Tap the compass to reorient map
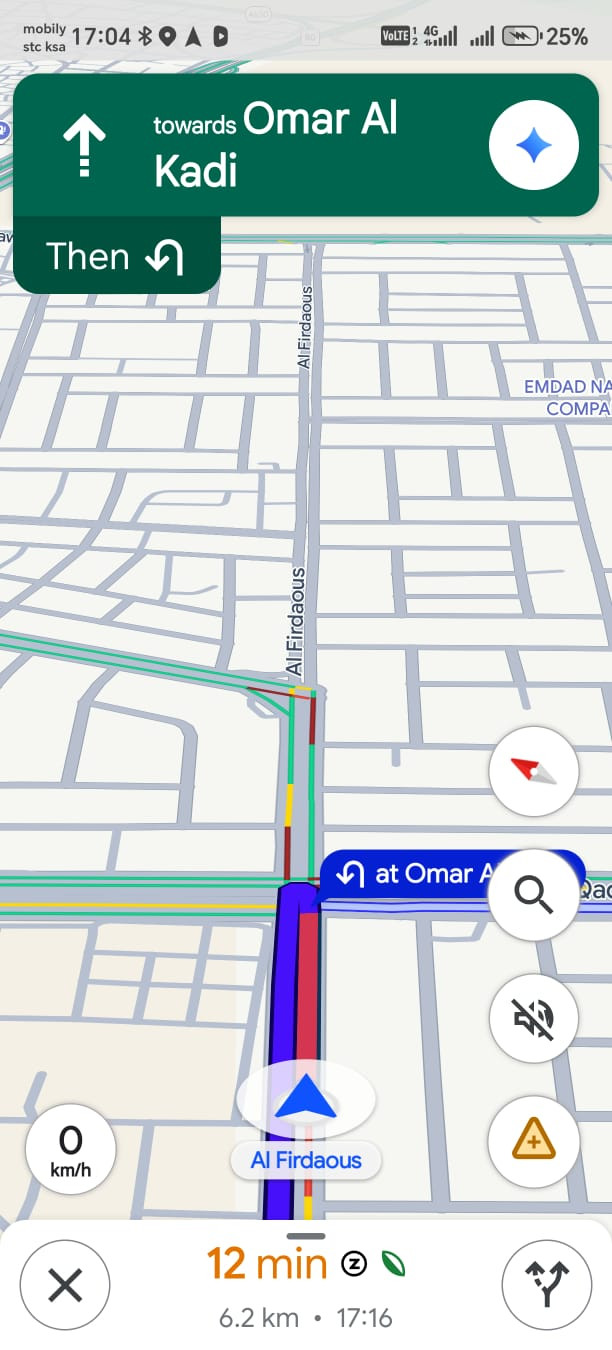Viewport: 612px width, 1350px height. point(533,771)
